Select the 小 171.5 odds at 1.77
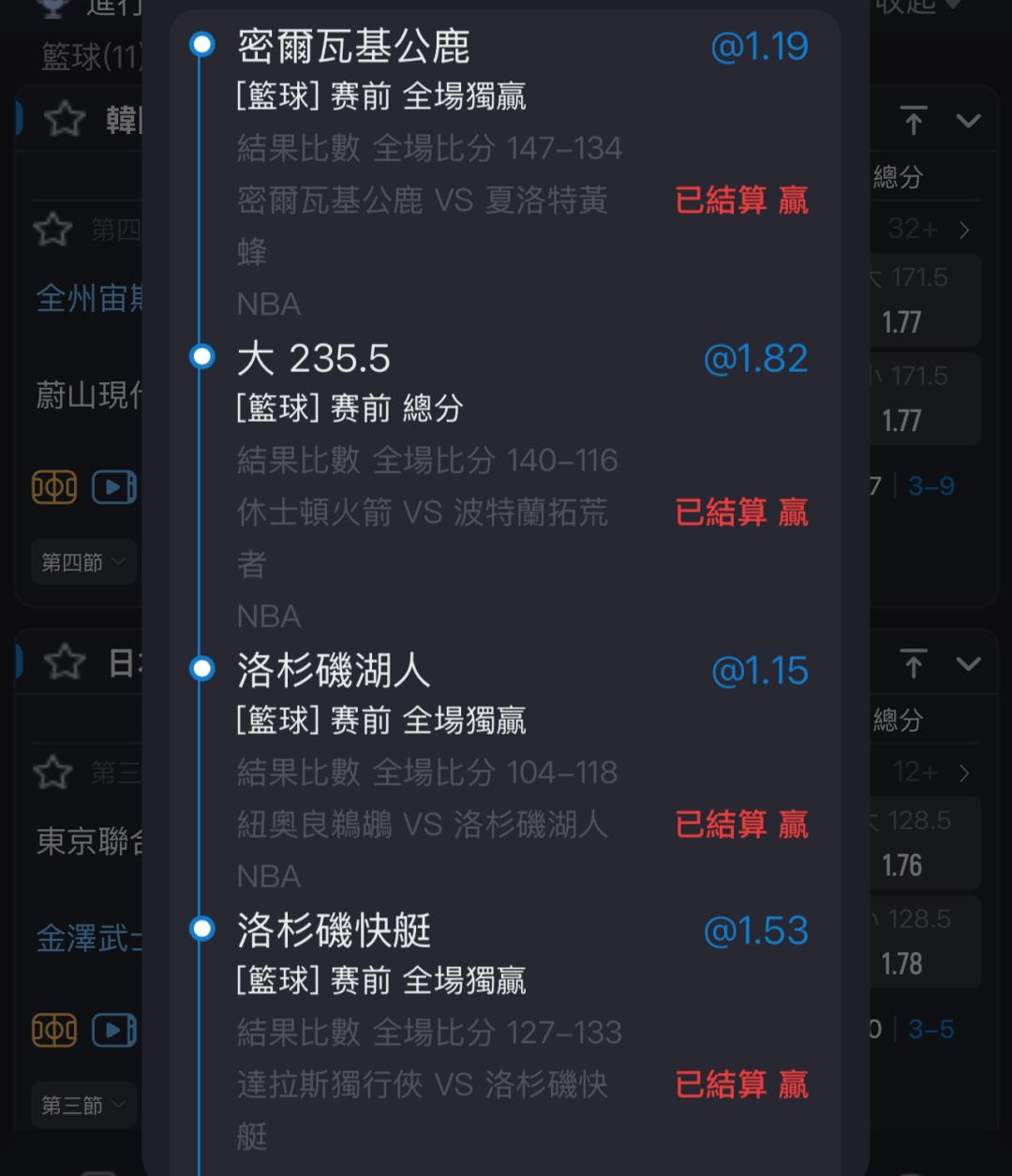Screen dimensions: 1012x1176 coord(923,398)
